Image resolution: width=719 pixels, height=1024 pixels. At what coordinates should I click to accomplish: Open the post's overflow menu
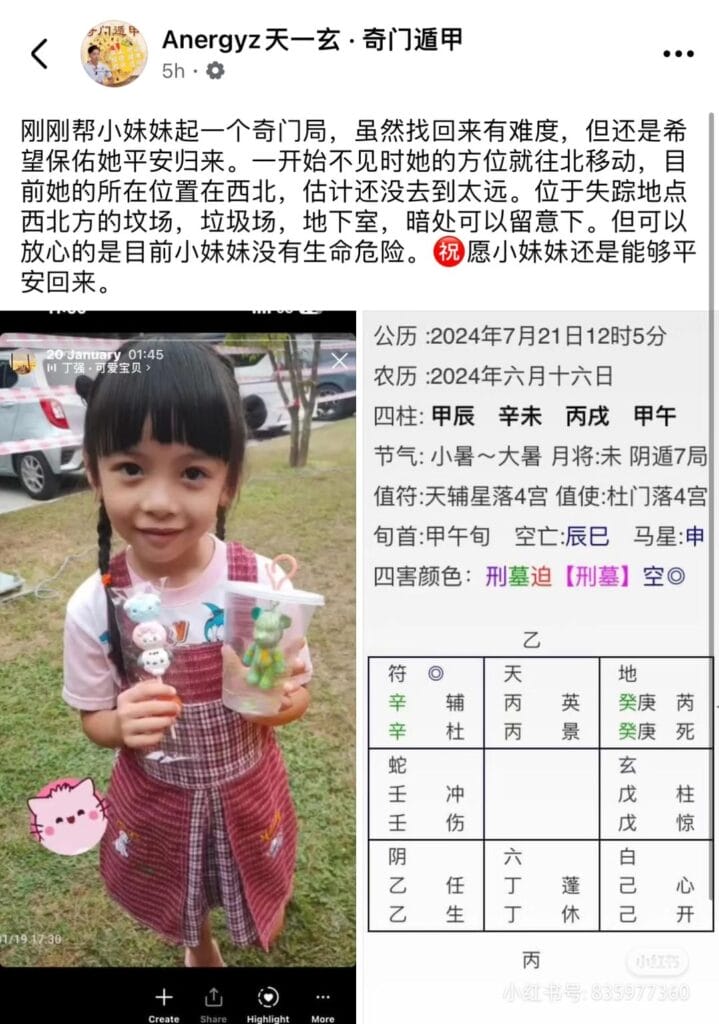677,54
